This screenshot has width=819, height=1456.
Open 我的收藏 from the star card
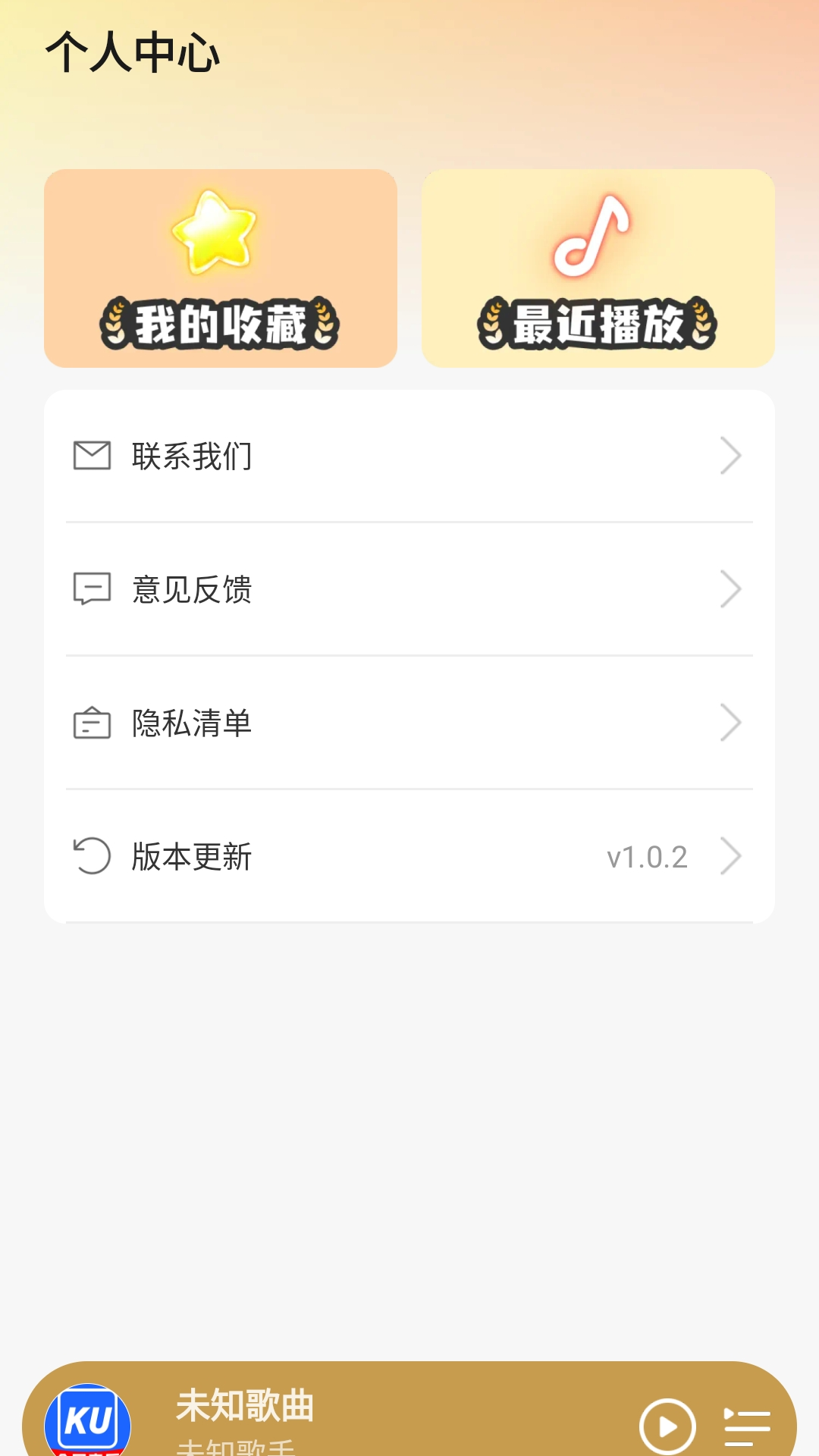[221, 267]
